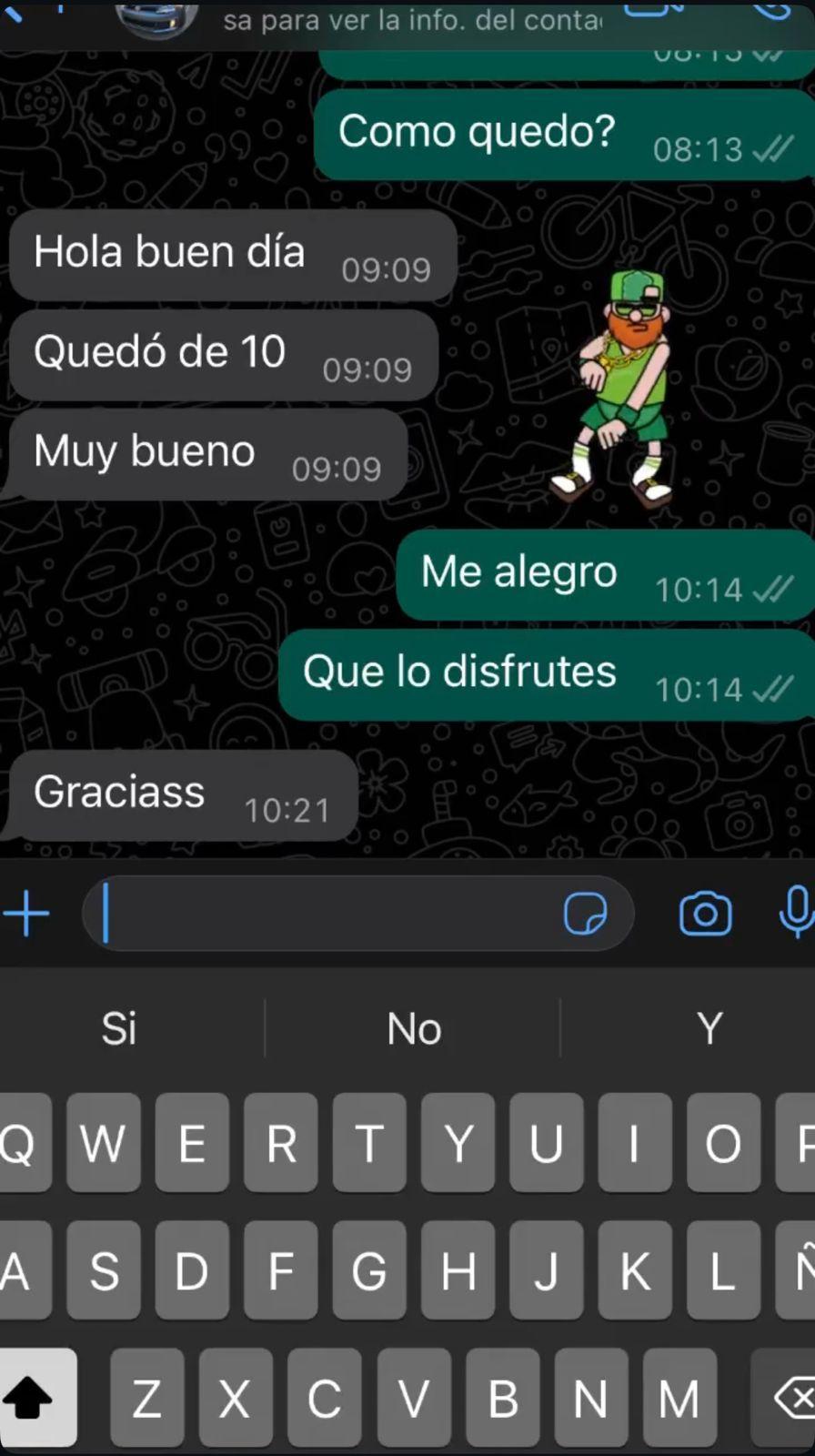The height and width of the screenshot is (1456, 815).
Task: Select the 'Si' predictive text suggestion
Action: pos(119,1028)
